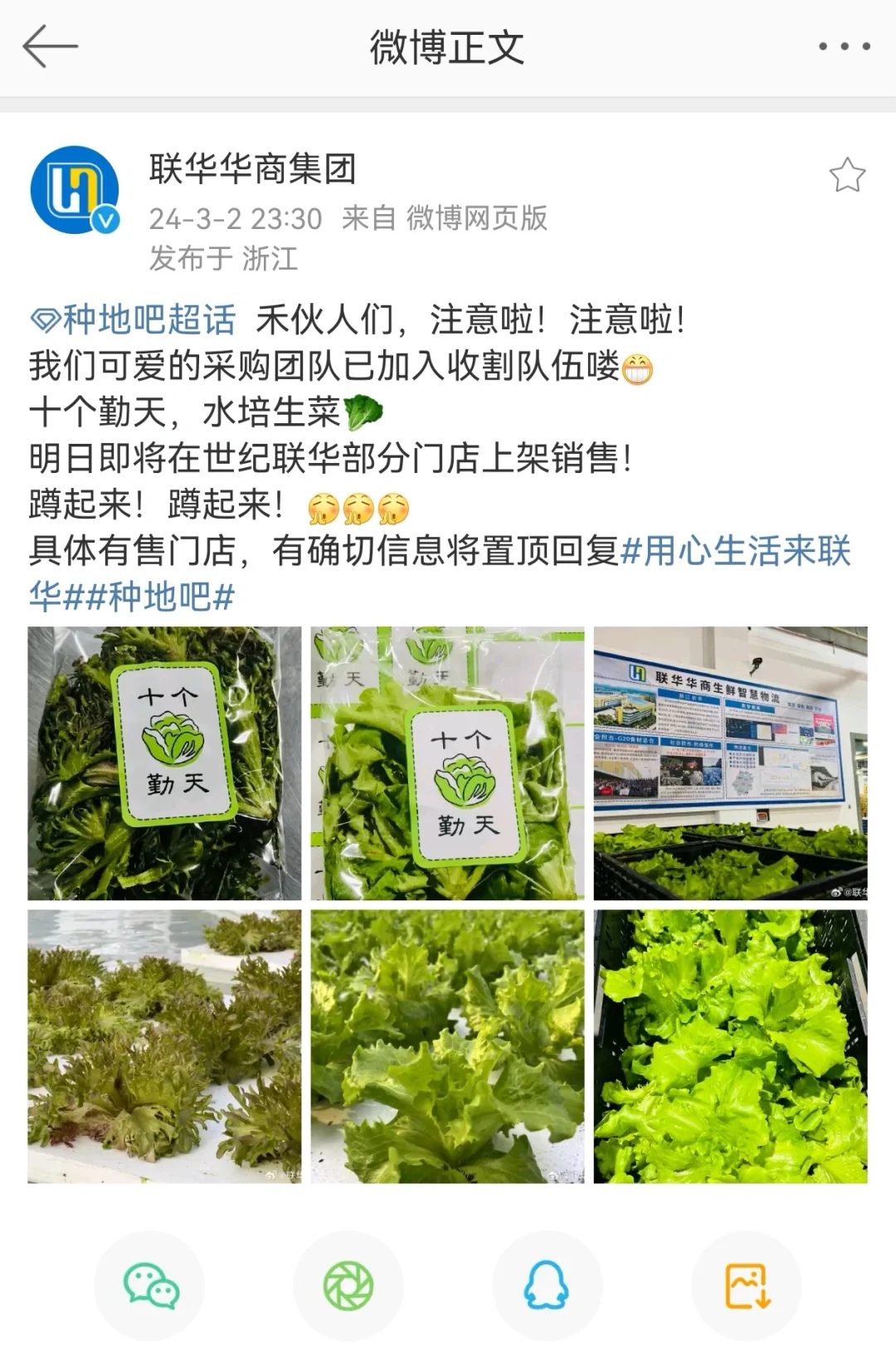View the lettuce in black crate photo

coord(730,1045)
